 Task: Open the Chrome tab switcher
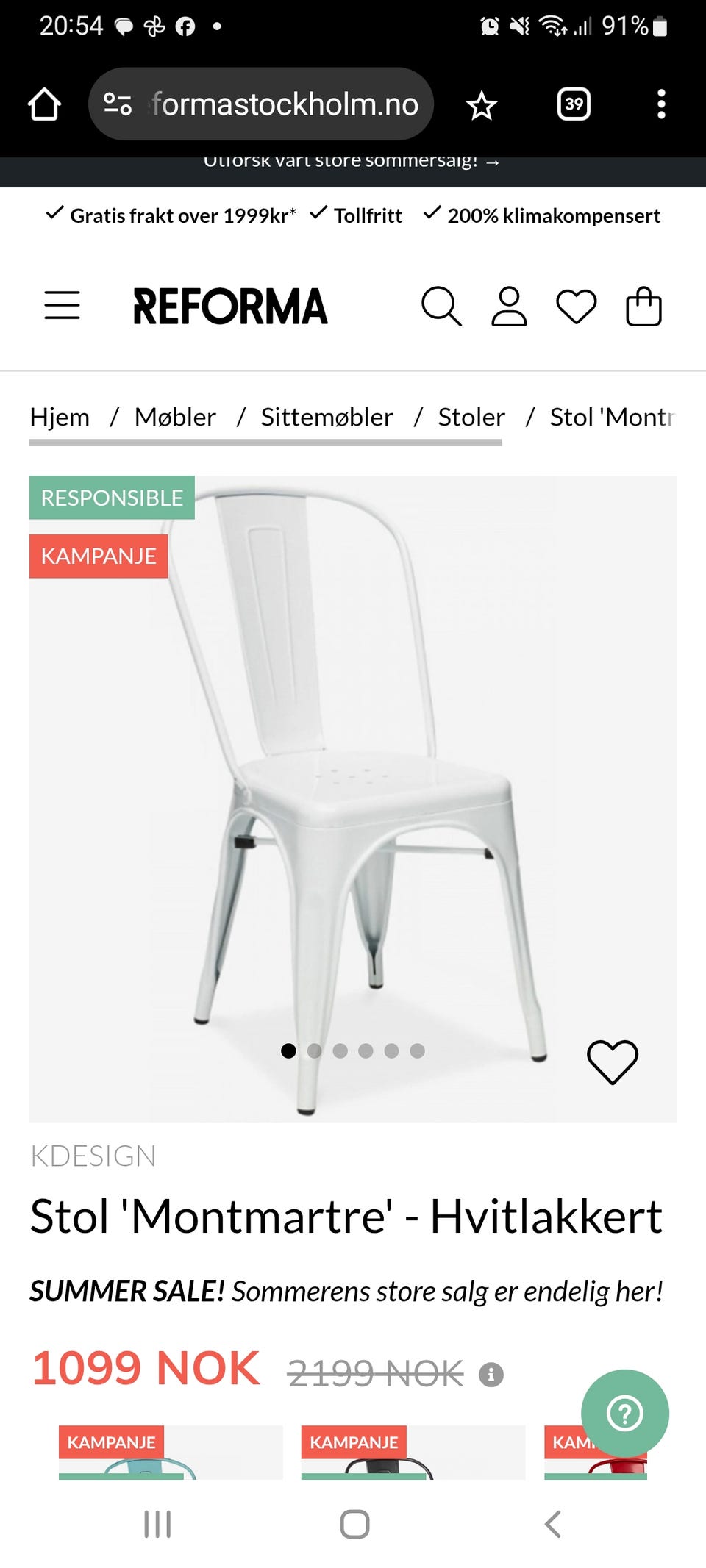(x=574, y=103)
